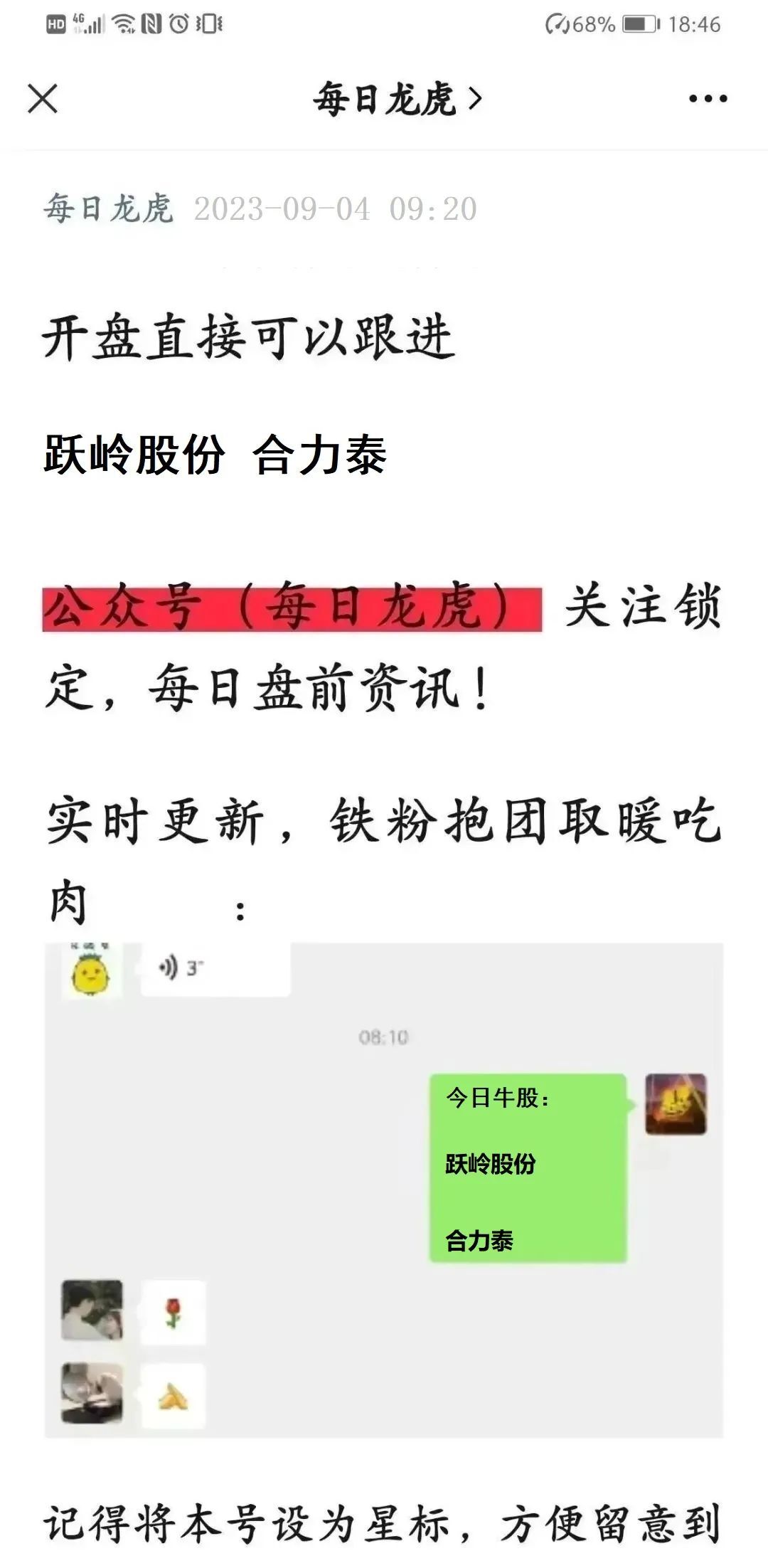Open the three-dot overflow menu

(708, 99)
